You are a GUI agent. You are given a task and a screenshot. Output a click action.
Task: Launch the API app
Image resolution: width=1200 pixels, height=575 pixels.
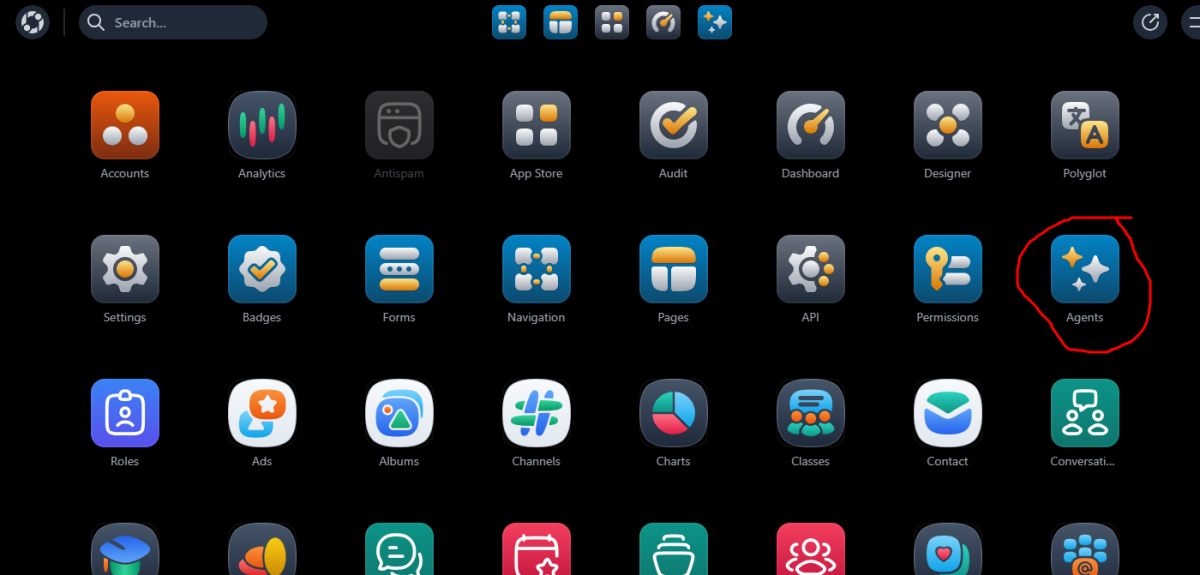coord(810,270)
